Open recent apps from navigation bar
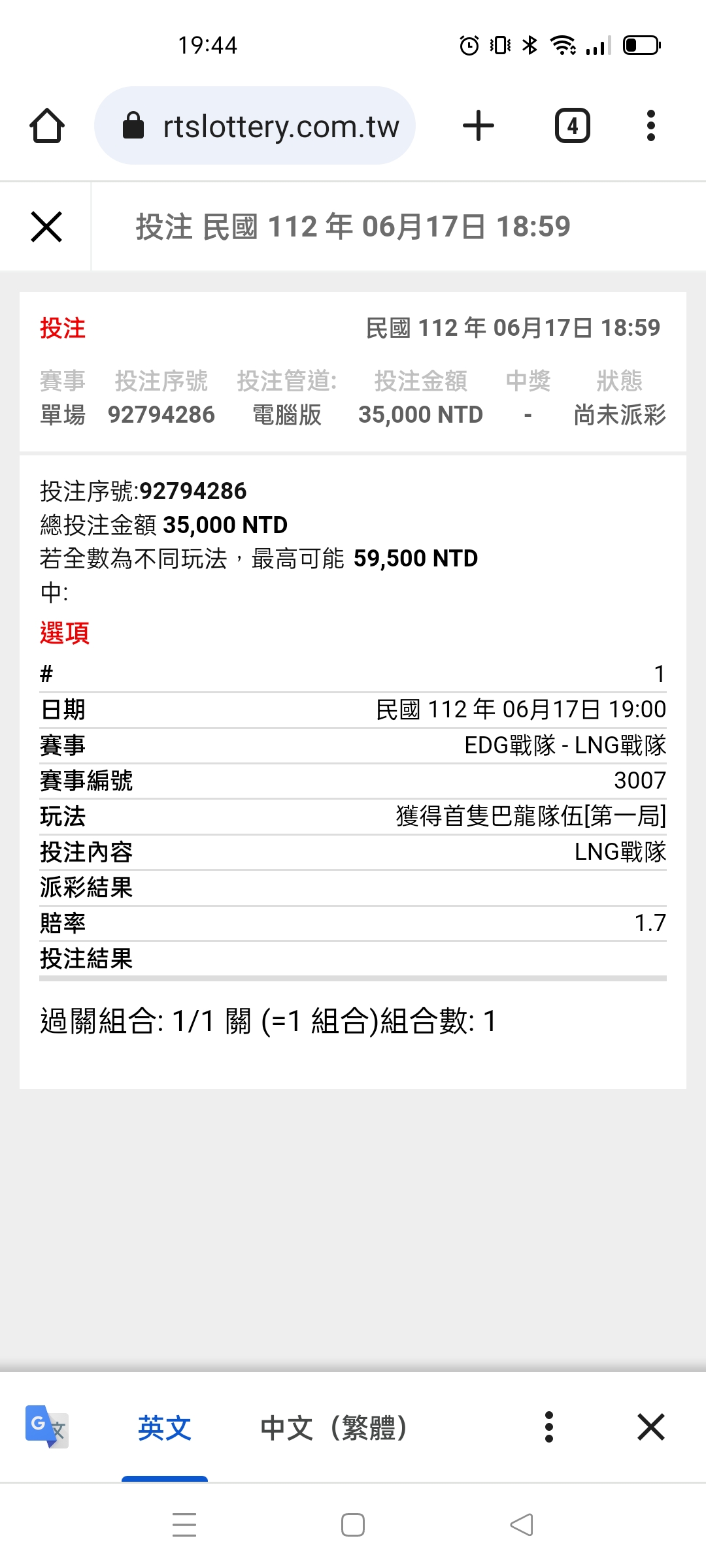Image resolution: width=706 pixels, height=1568 pixels. pyautogui.click(x=184, y=1526)
